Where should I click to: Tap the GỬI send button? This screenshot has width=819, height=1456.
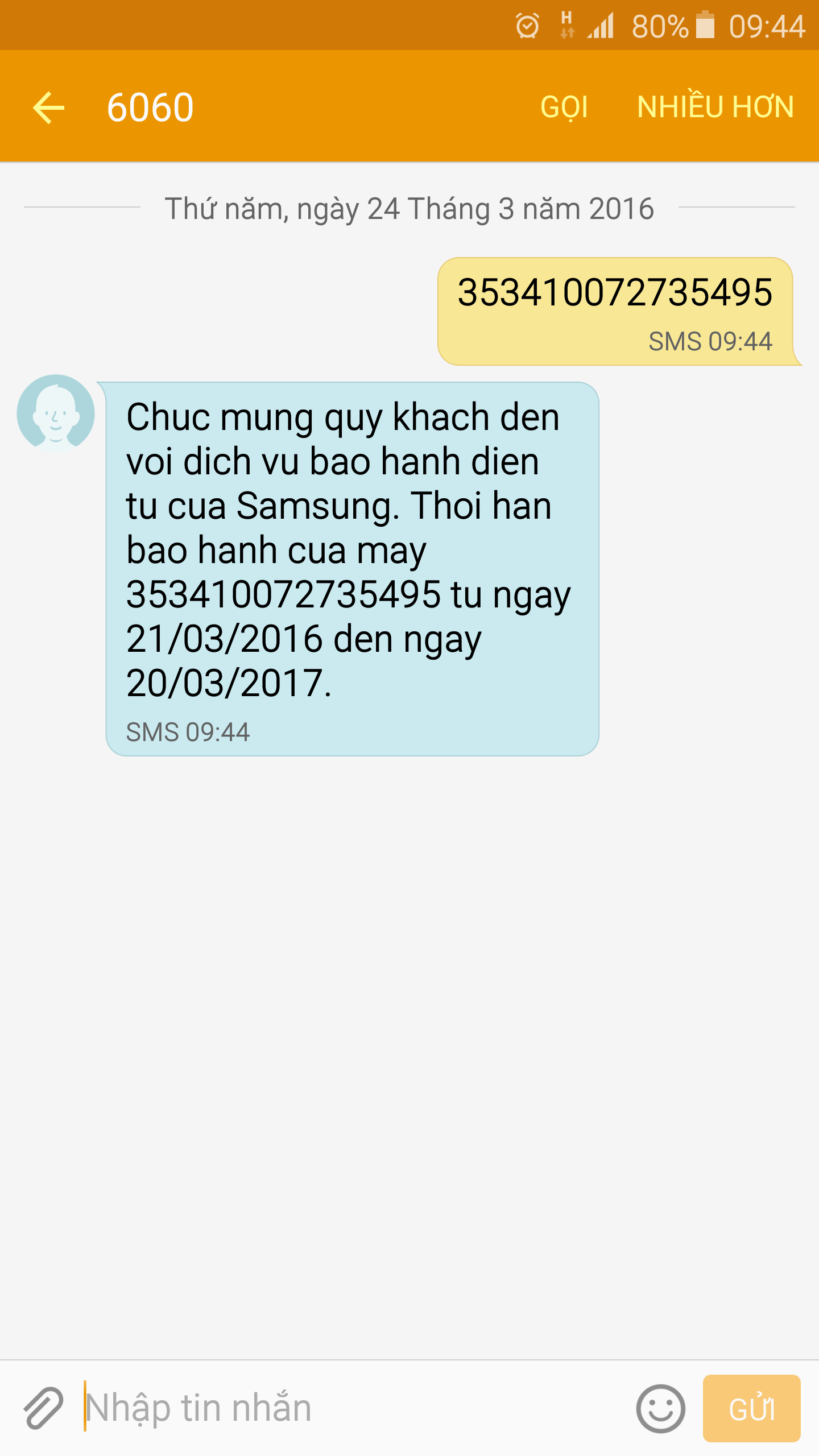tap(751, 1408)
